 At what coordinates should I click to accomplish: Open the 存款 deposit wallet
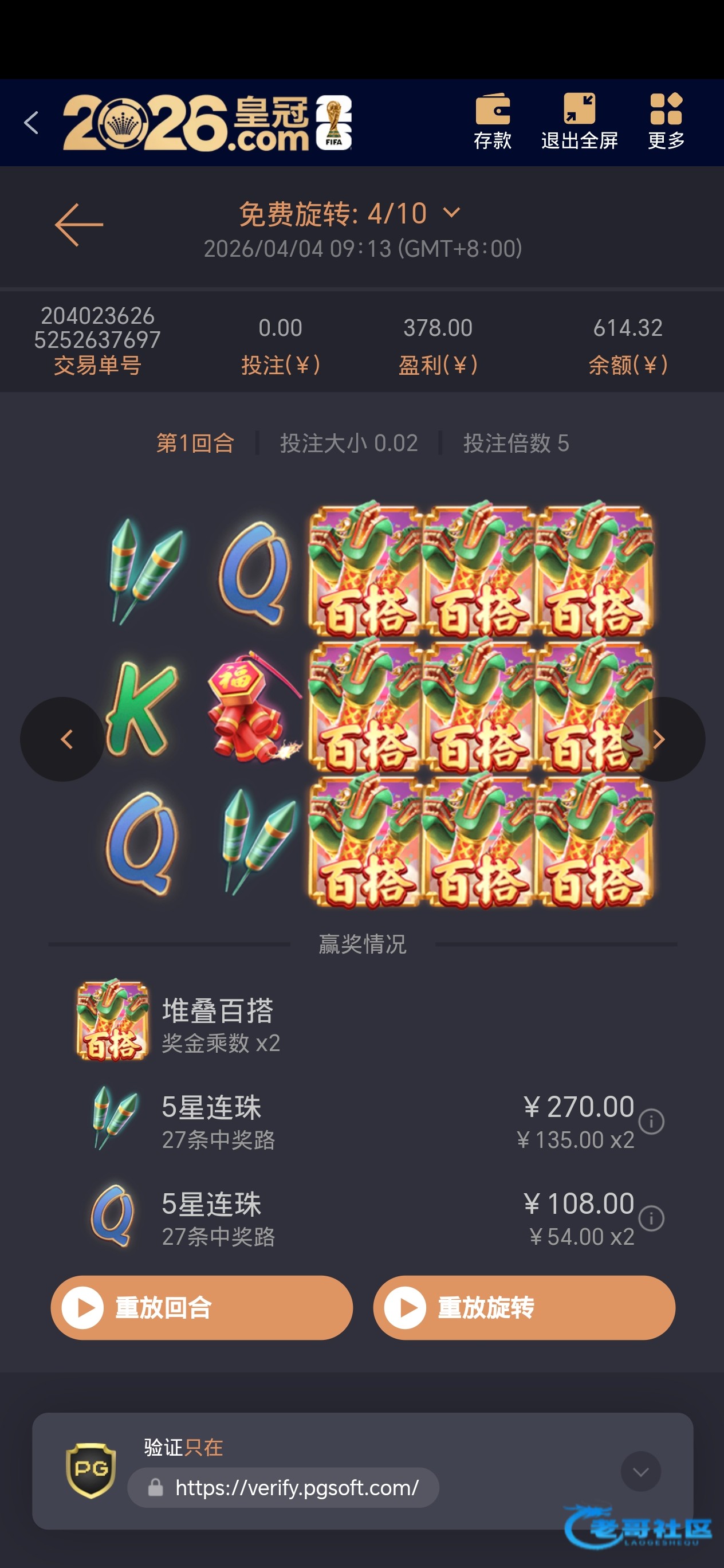coord(492,121)
